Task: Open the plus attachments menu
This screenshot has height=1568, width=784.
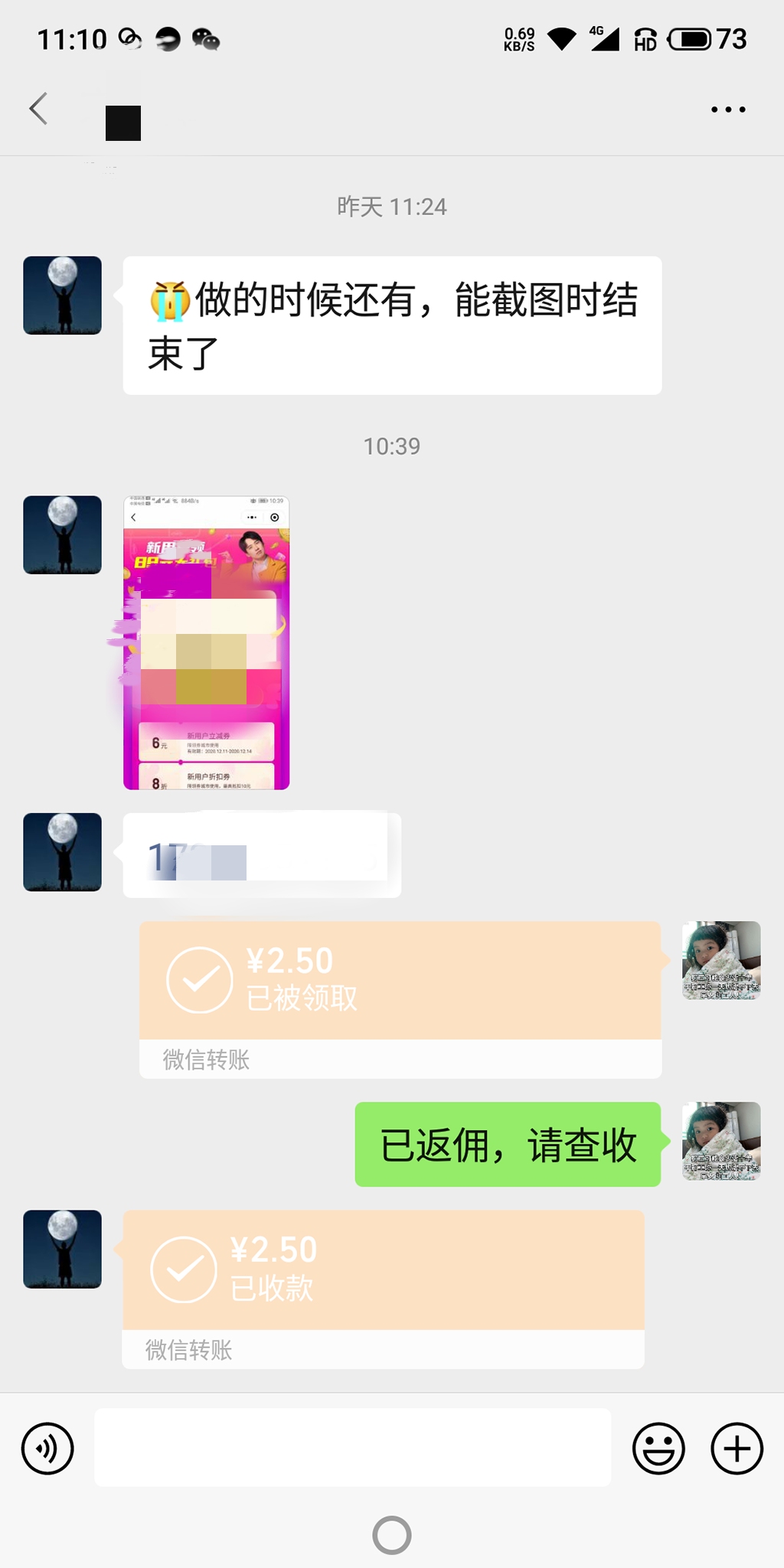Action: pos(737,1449)
